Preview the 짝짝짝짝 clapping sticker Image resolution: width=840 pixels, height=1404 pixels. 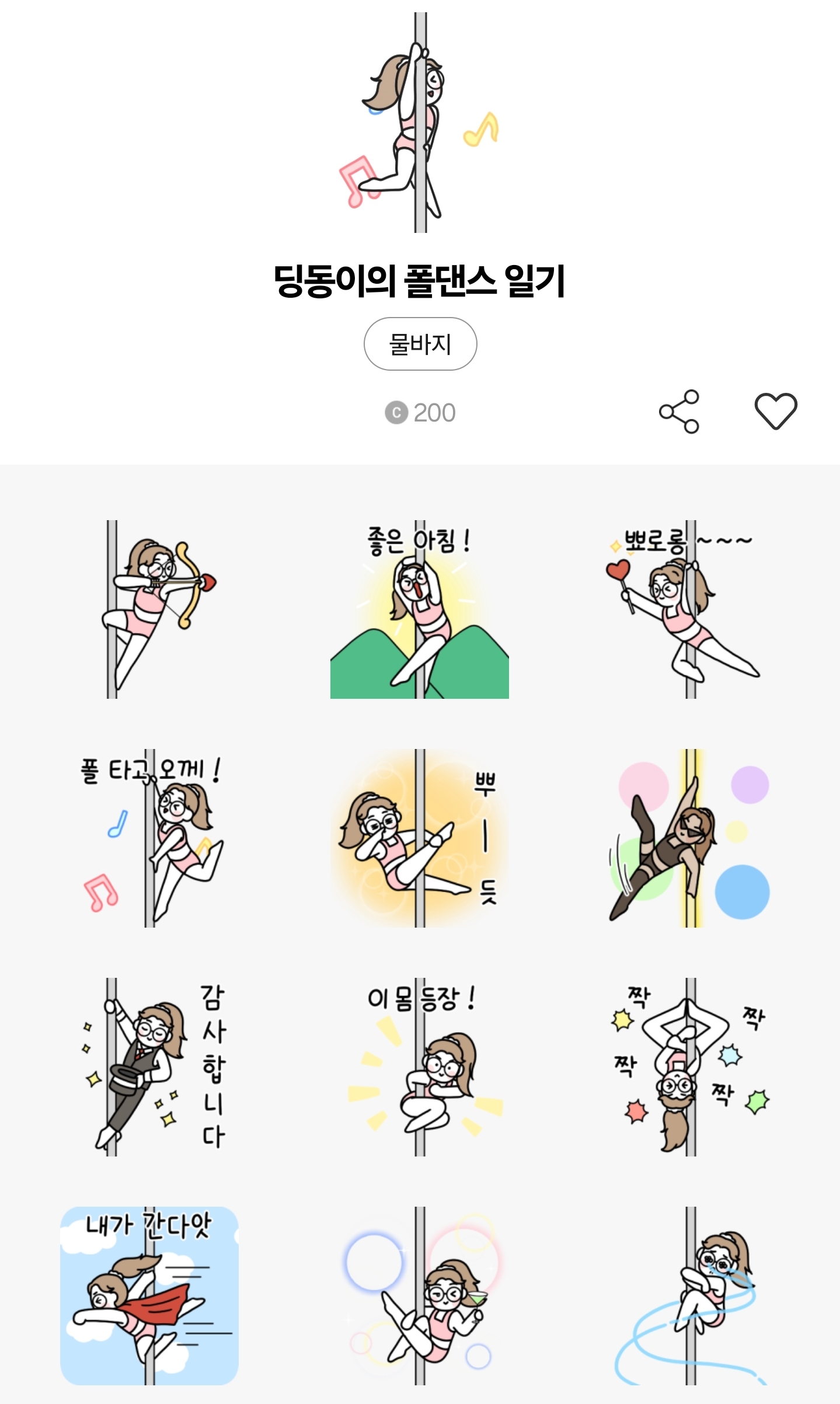pyautogui.click(x=690, y=1067)
